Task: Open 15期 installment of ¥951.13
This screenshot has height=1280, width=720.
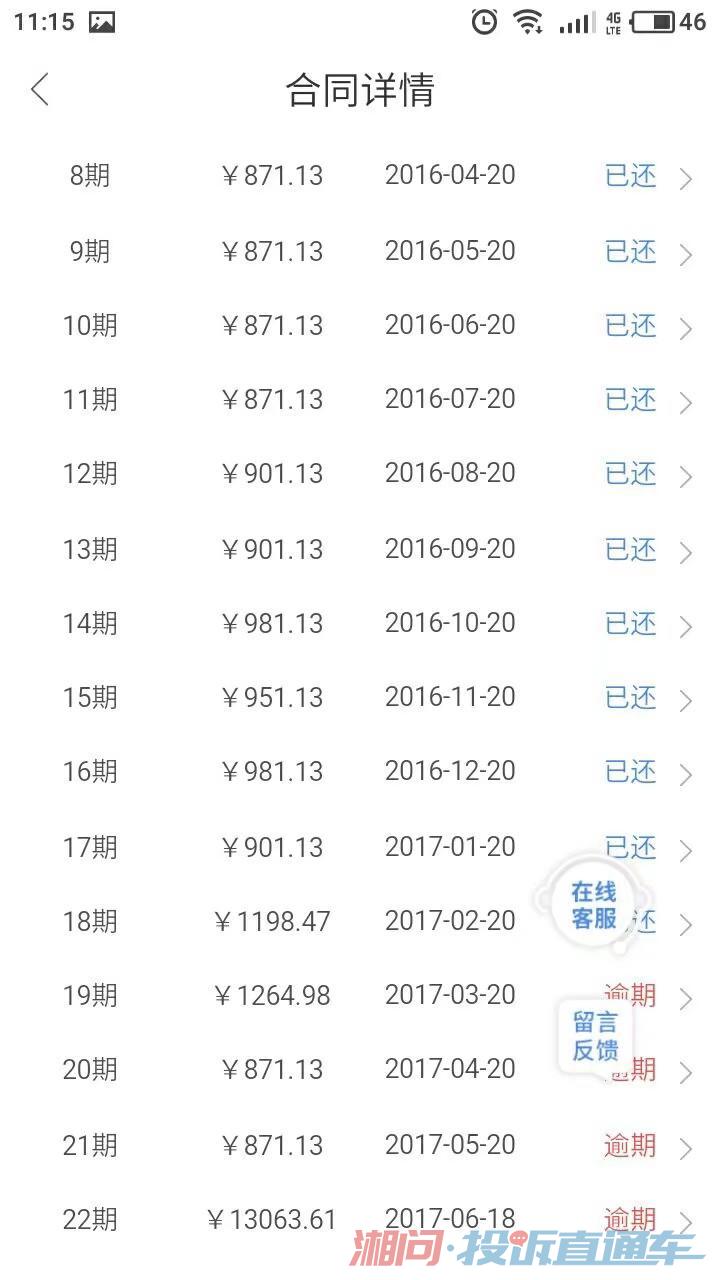Action: pos(360,697)
